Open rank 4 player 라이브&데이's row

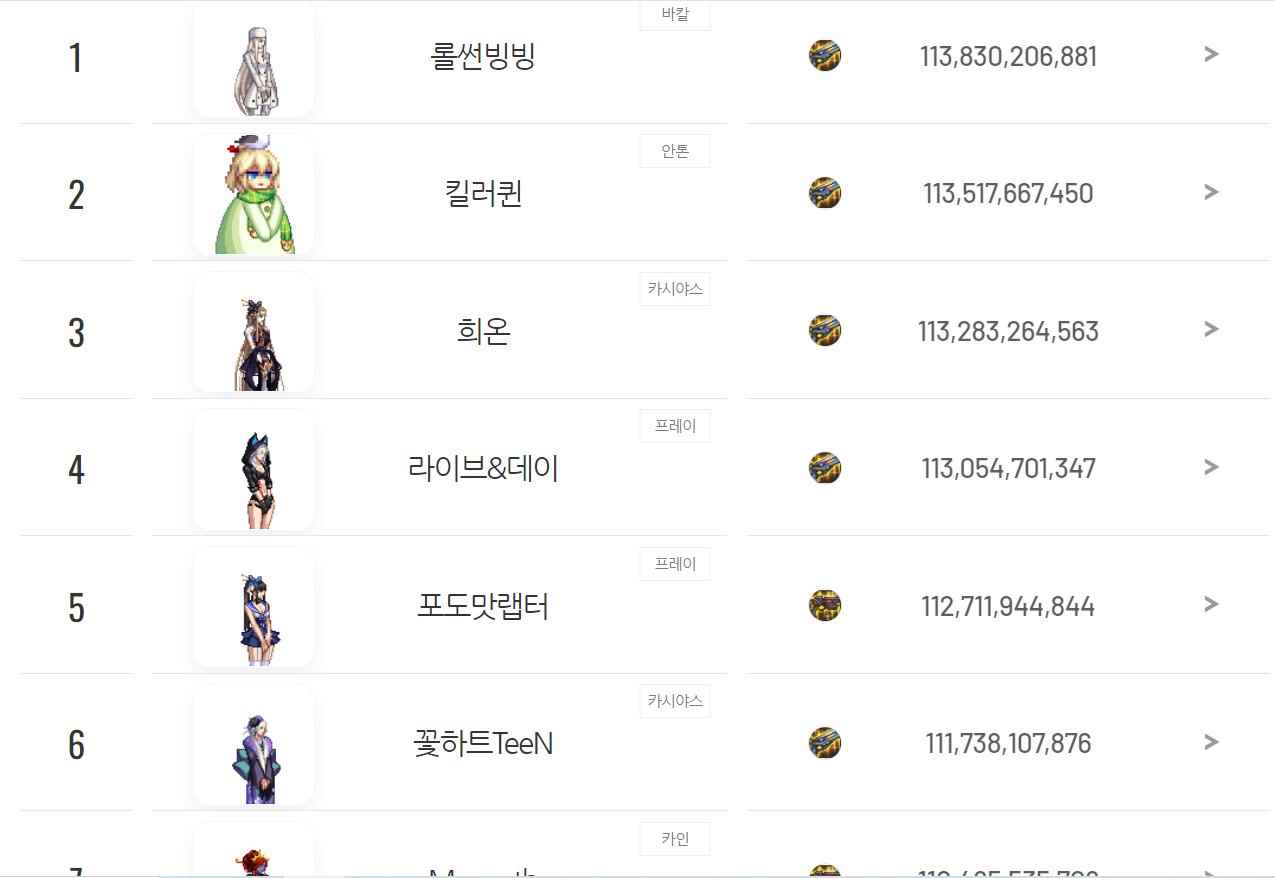pos(483,468)
